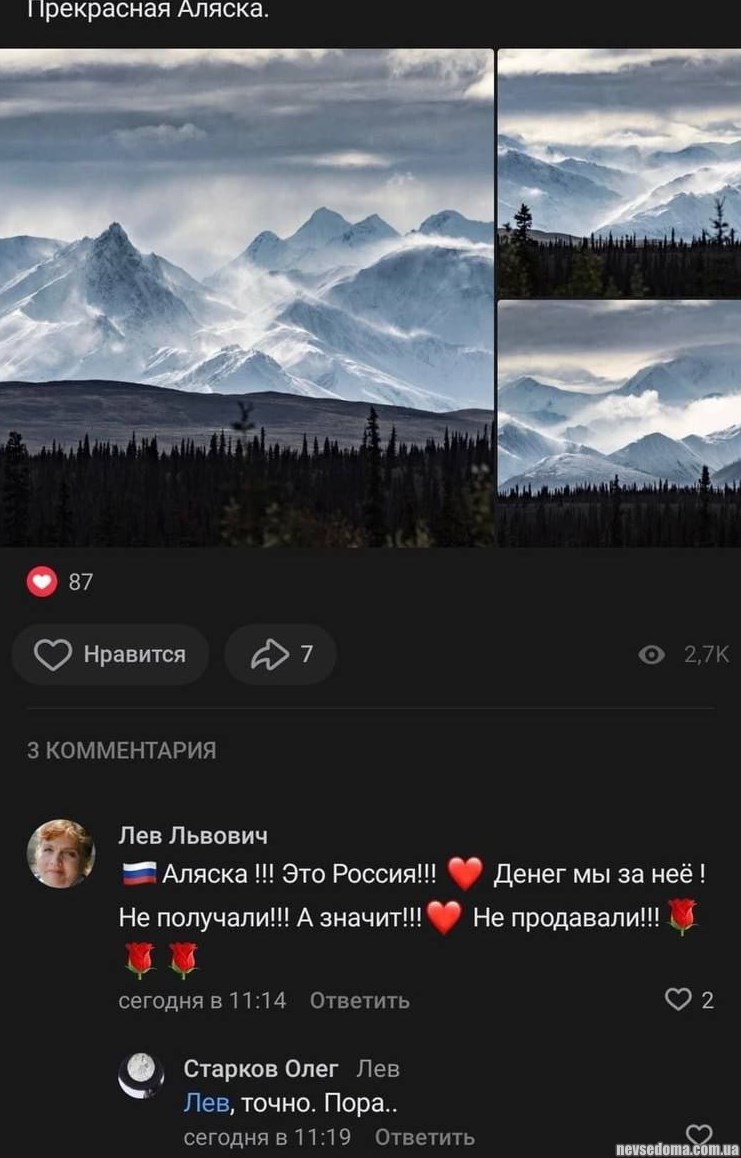Open the bottom-right mountain photo
This screenshot has width=741, height=1158.
[x=619, y=423]
